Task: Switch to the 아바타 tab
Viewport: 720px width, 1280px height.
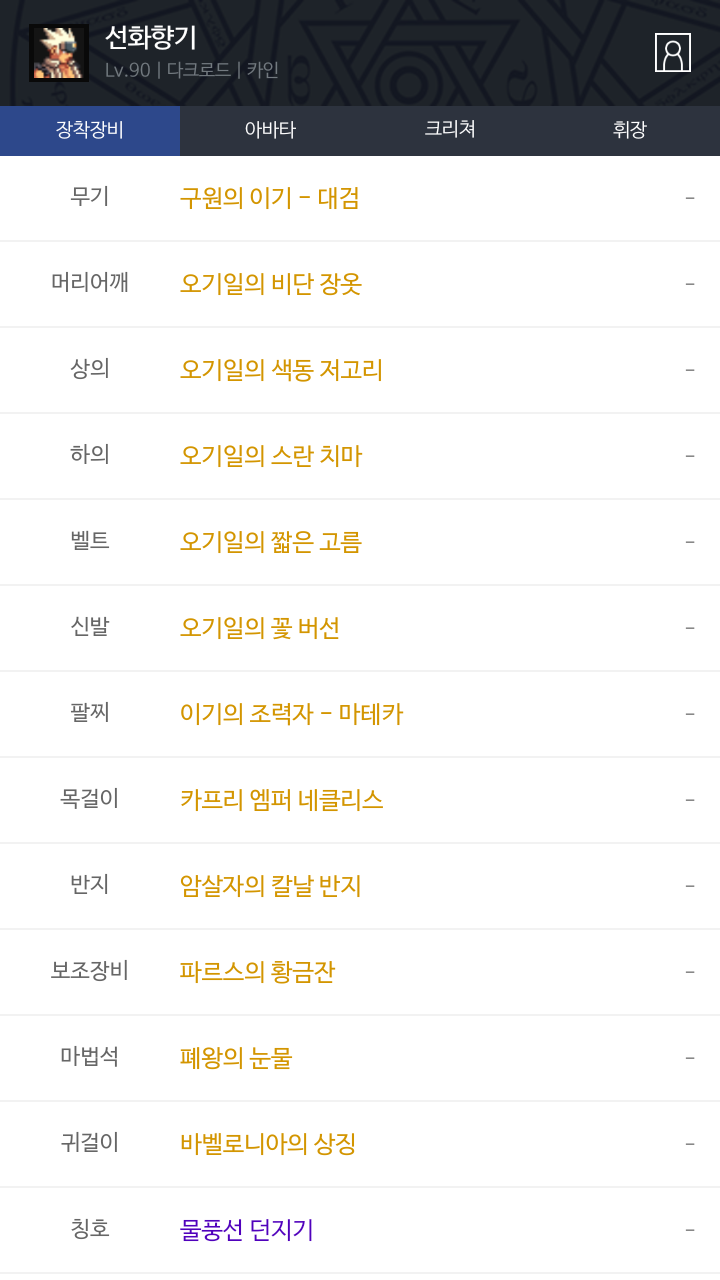Action: [x=270, y=130]
